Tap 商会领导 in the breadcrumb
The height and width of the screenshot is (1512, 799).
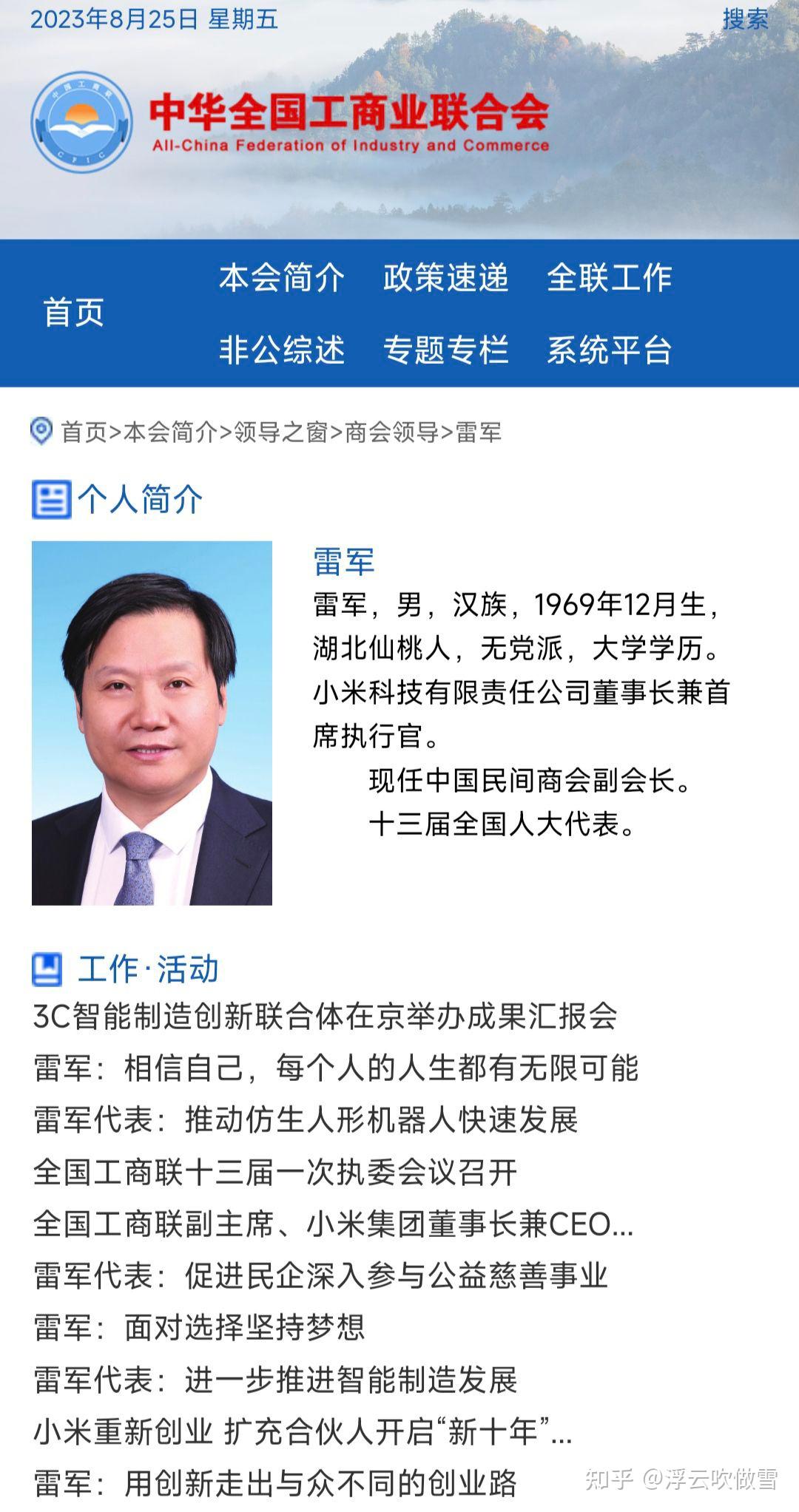pos(392,432)
